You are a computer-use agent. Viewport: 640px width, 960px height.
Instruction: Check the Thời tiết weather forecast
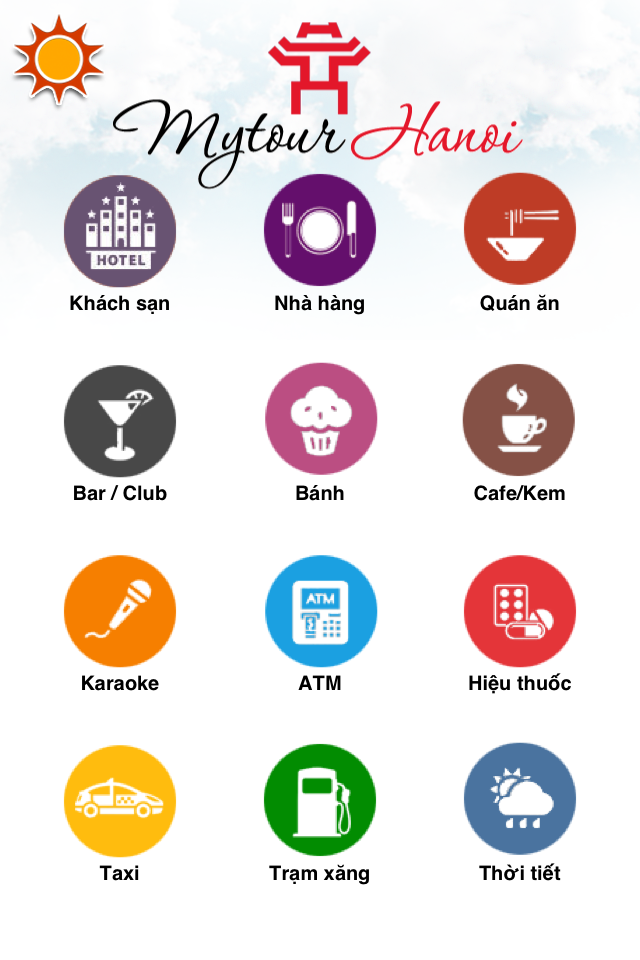click(x=520, y=800)
